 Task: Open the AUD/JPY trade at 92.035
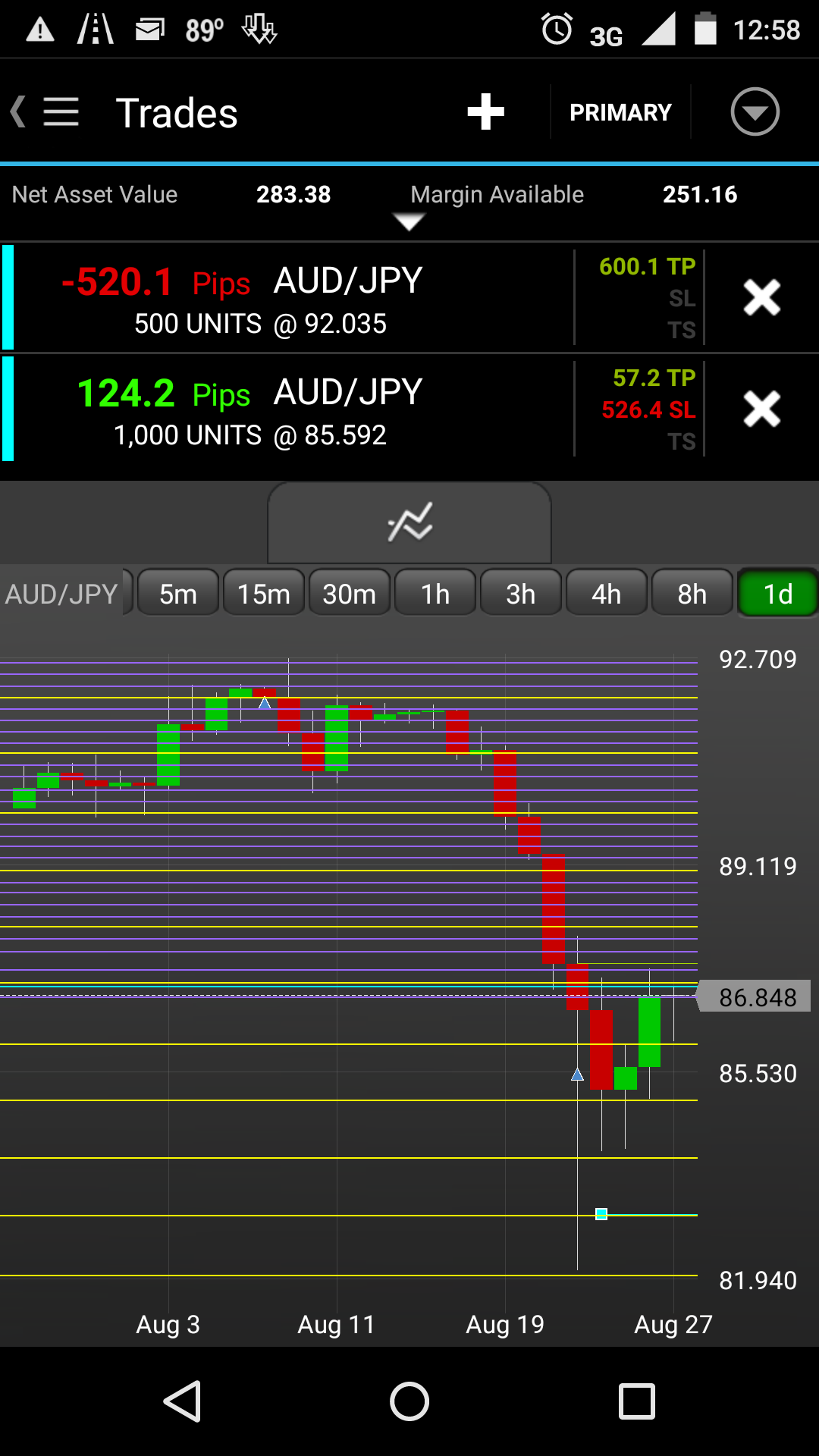click(x=288, y=298)
